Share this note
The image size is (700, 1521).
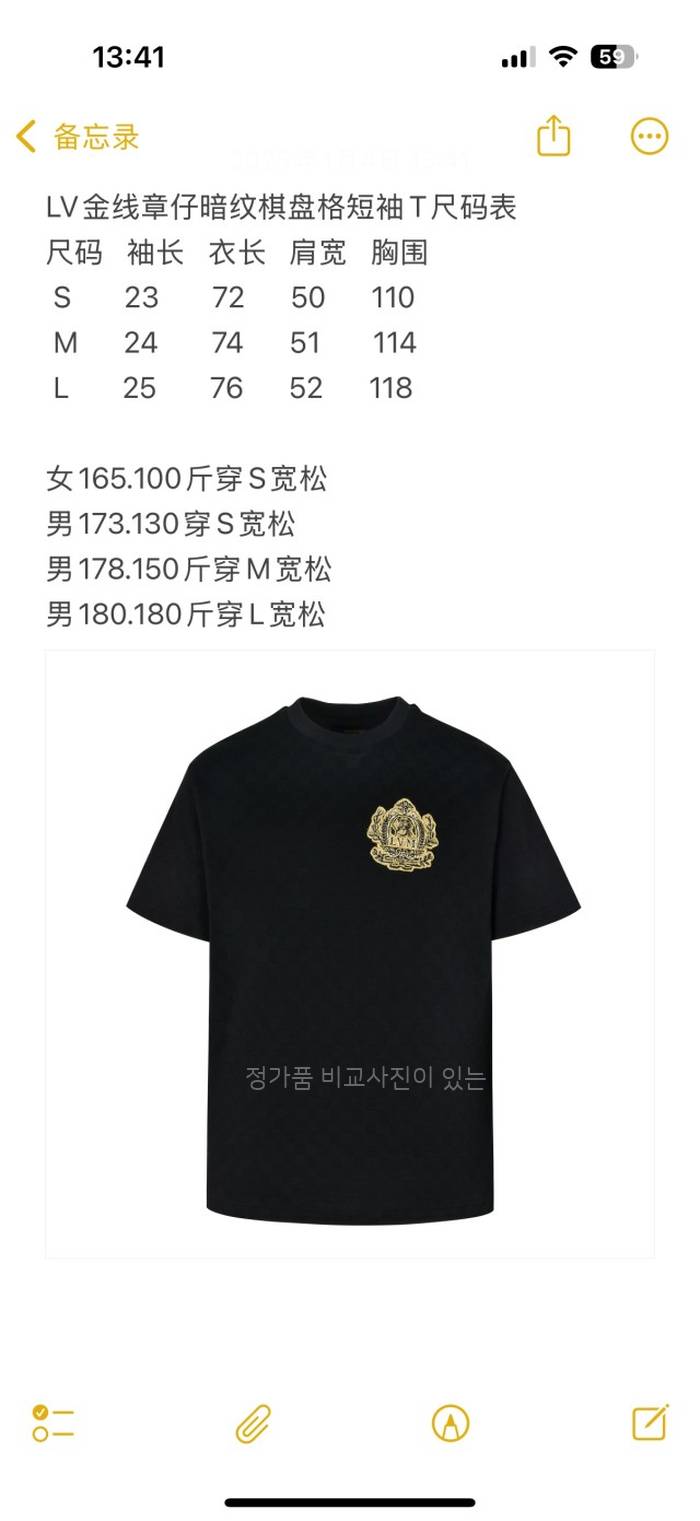(553, 136)
